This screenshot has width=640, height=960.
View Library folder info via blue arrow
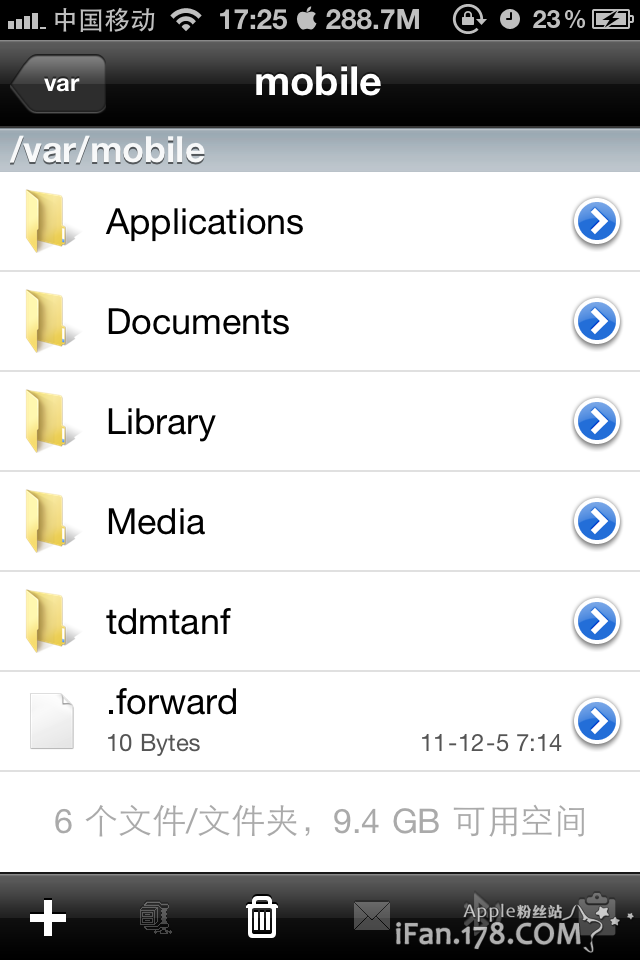click(597, 422)
